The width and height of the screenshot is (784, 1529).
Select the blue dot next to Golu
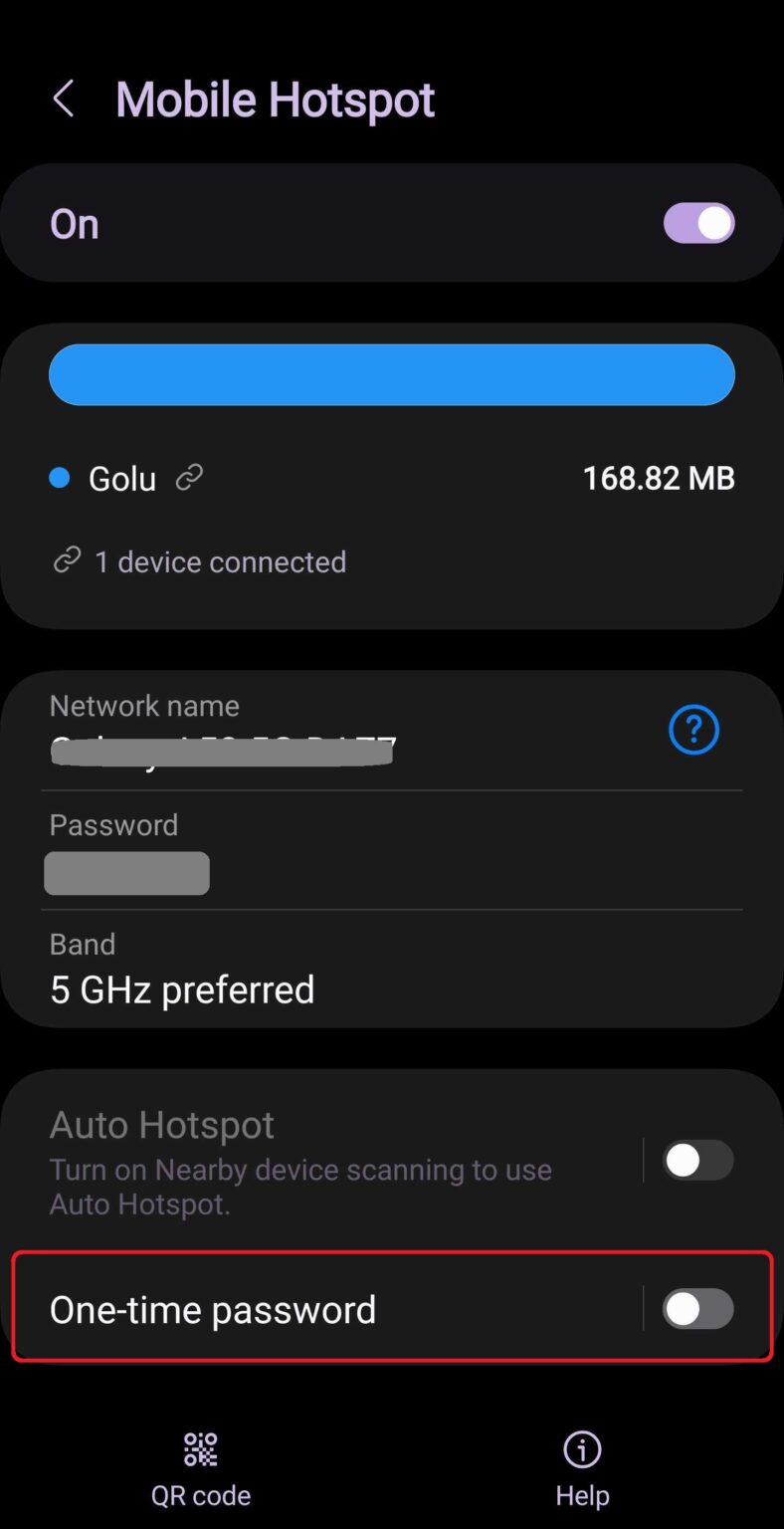coord(59,478)
